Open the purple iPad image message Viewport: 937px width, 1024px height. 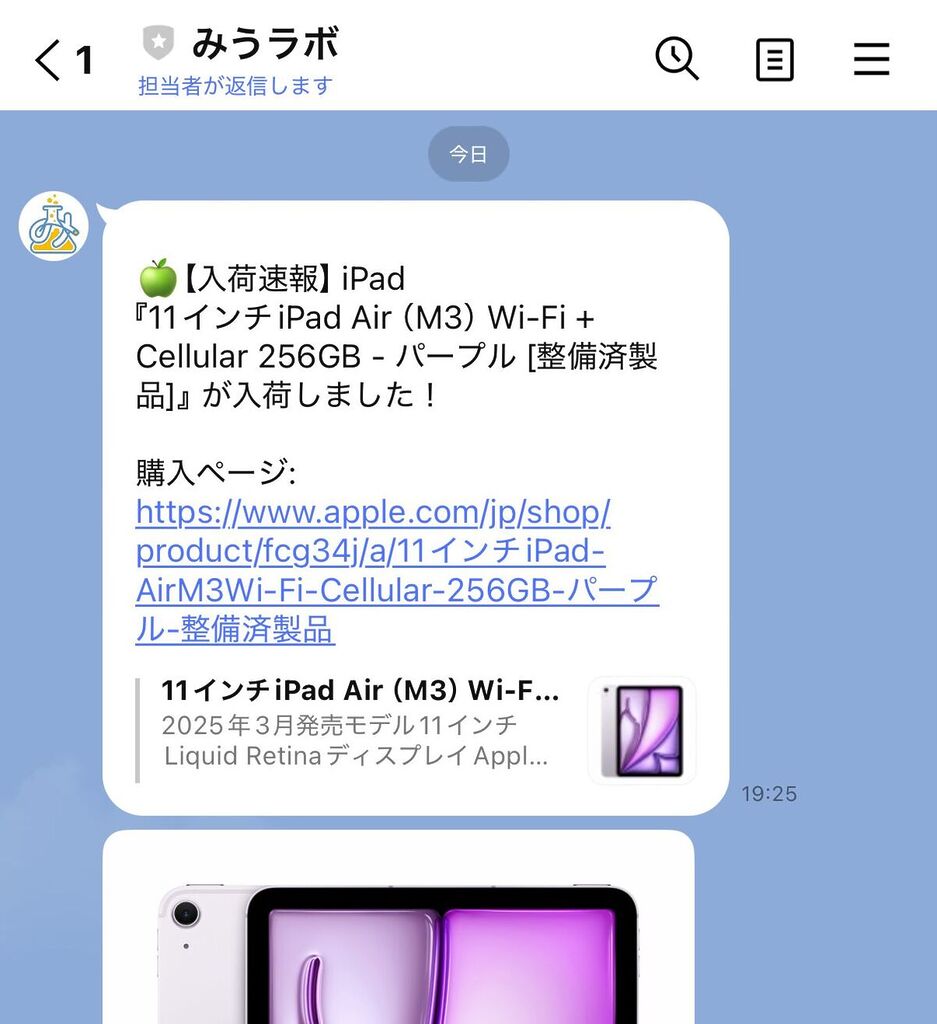pyautogui.click(x=398, y=930)
